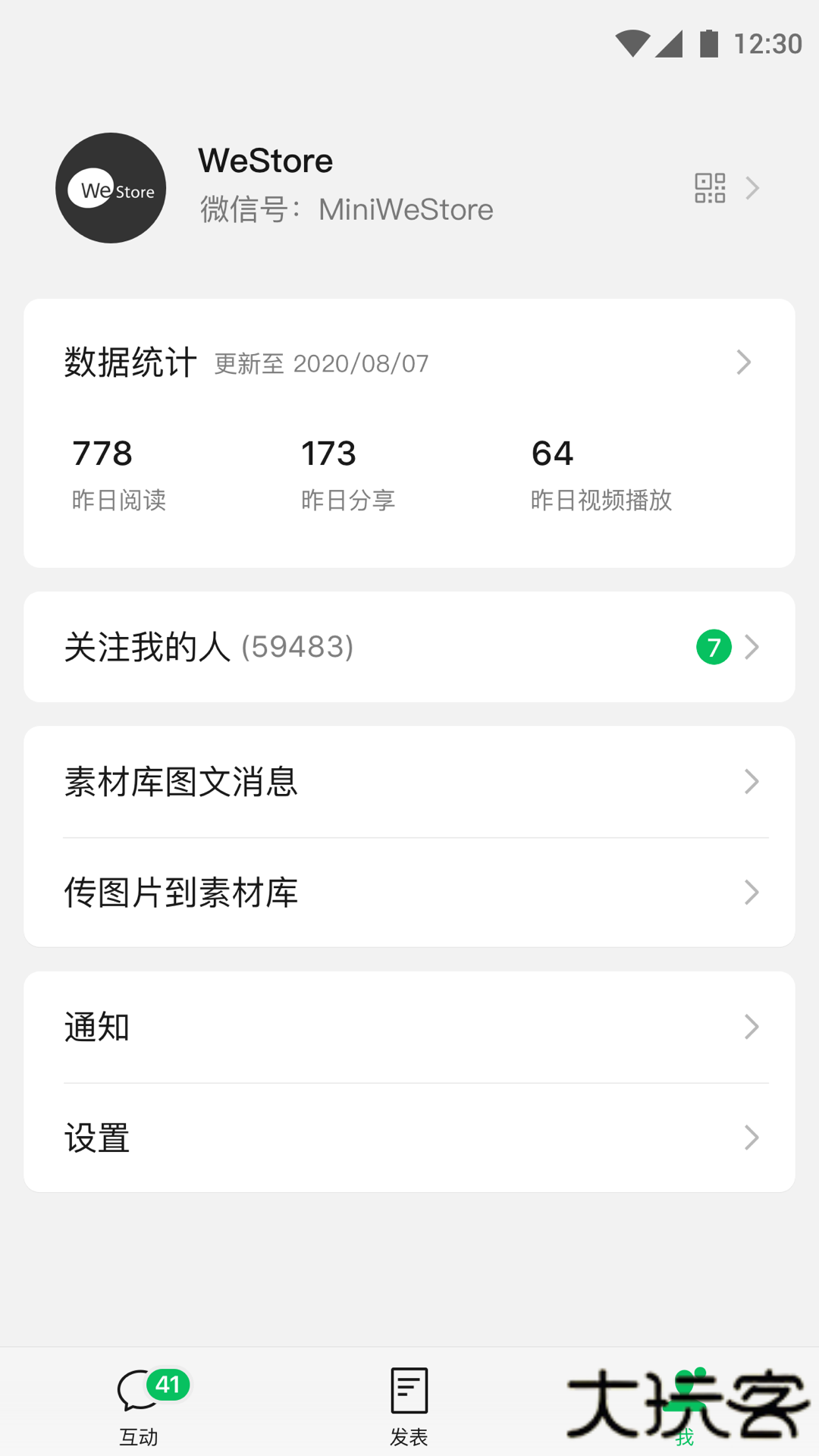The image size is (819, 1456).
Task: Tap 传图片到素材库 to upload images
Action: pos(409,893)
